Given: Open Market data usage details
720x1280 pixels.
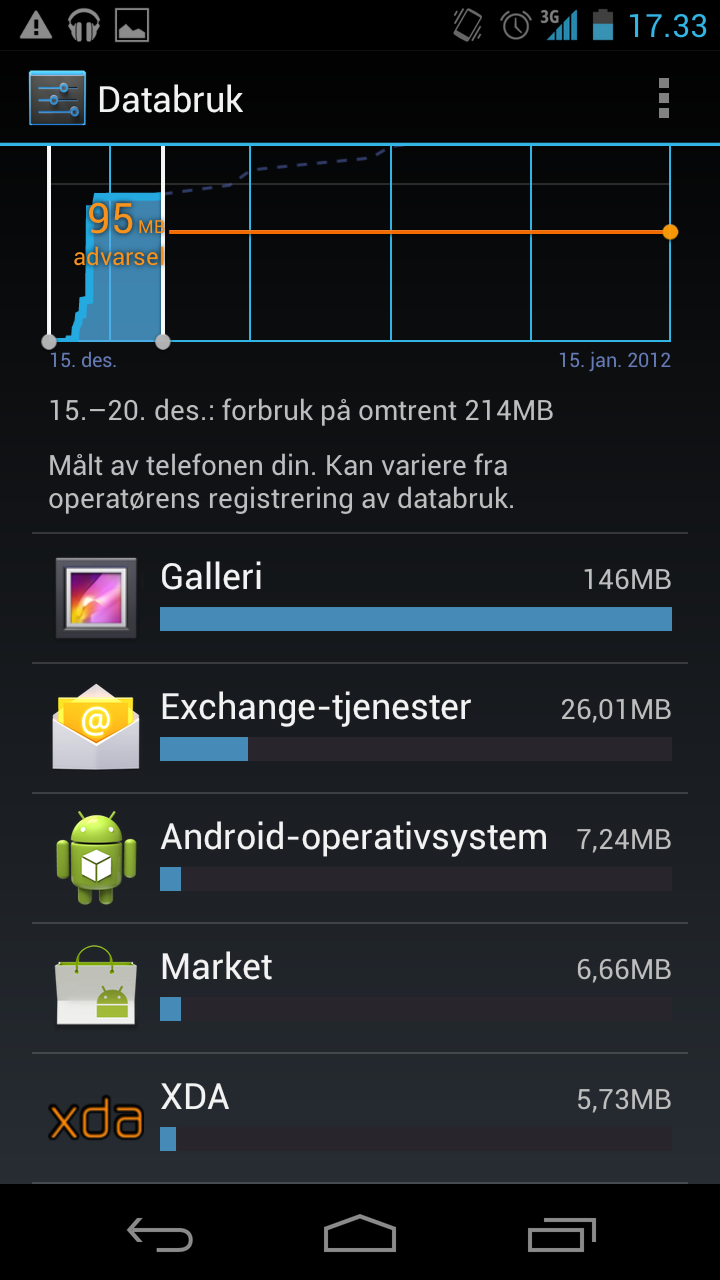Looking at the screenshot, I should (360, 988).
